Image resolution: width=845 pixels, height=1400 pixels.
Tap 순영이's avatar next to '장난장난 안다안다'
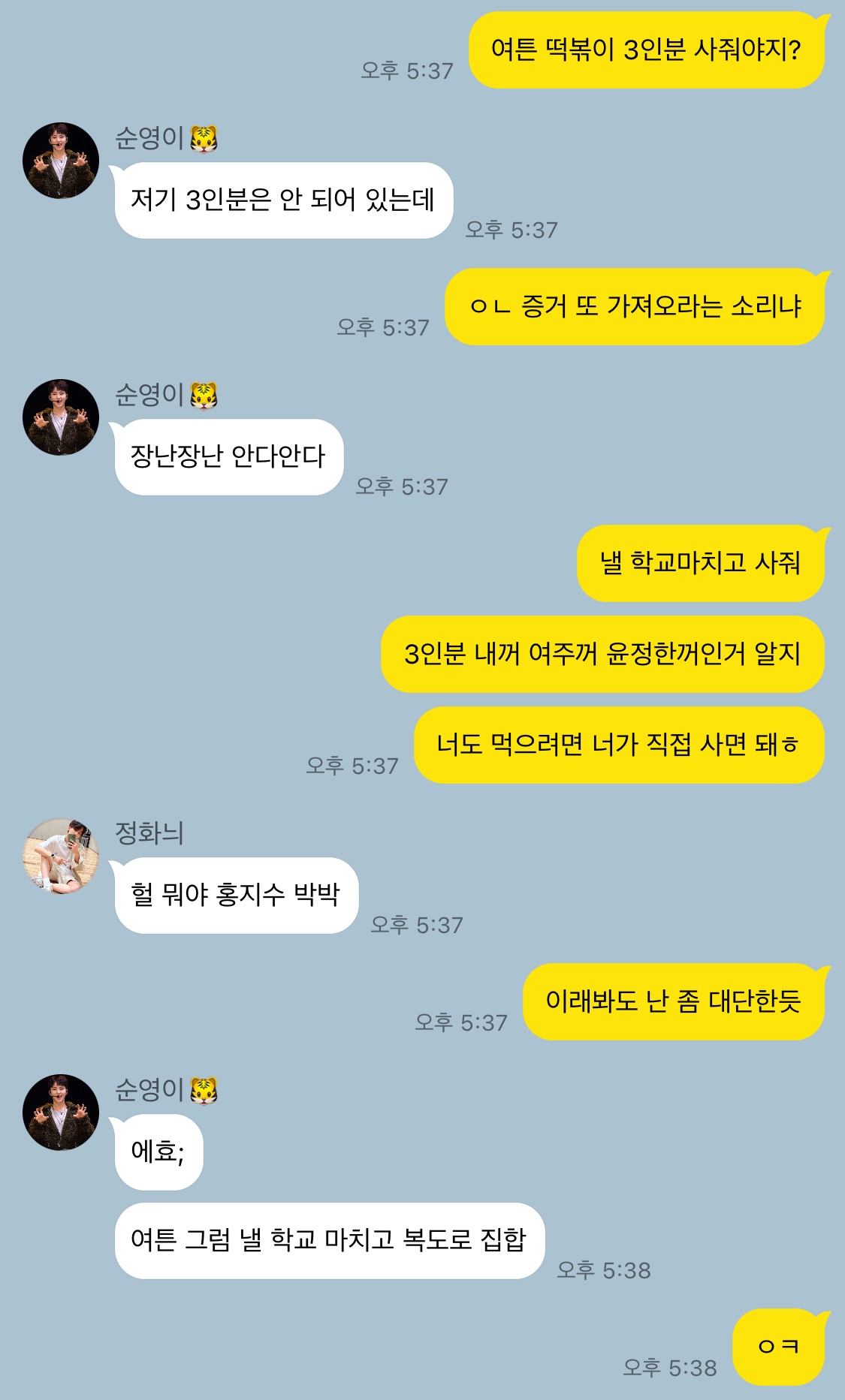61,417
